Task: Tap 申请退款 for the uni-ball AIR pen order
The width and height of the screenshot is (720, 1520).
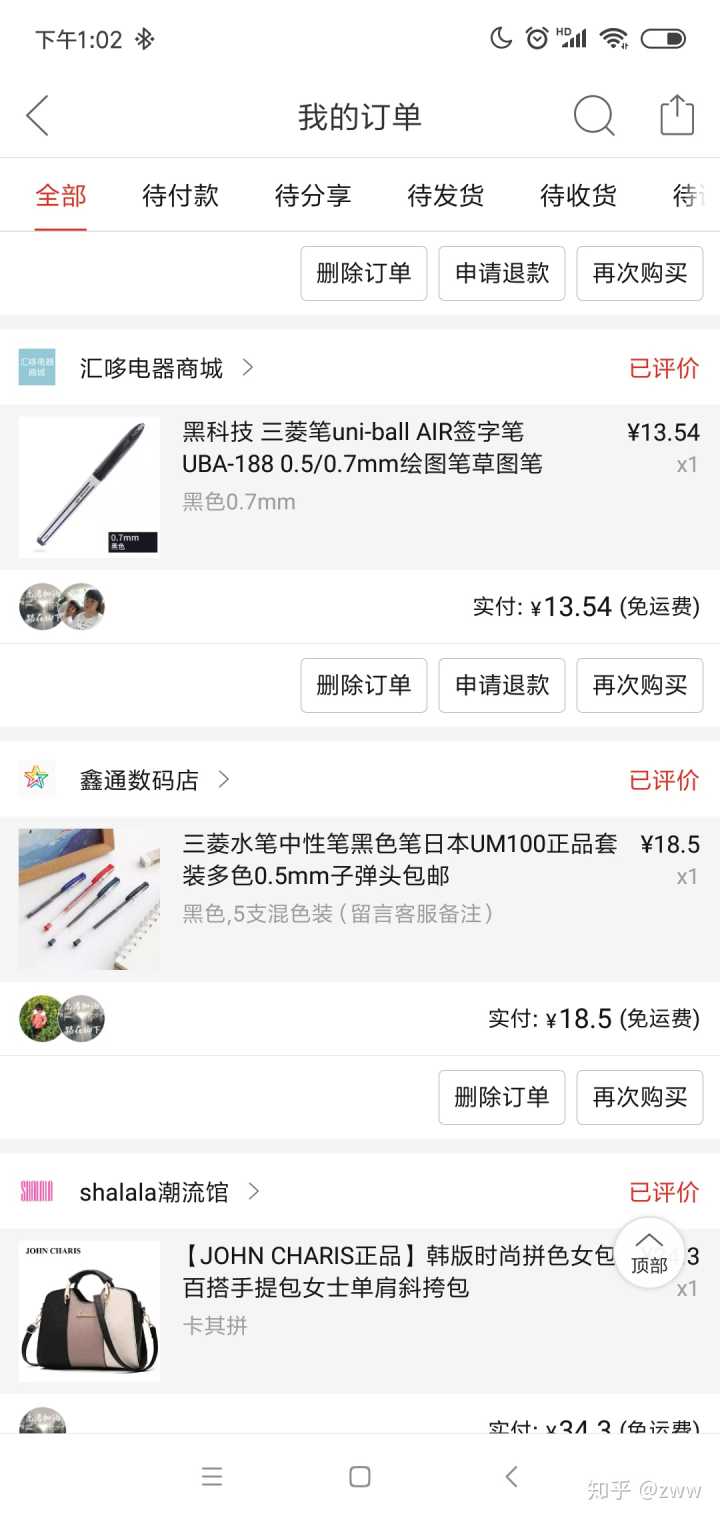Action: pos(502,685)
